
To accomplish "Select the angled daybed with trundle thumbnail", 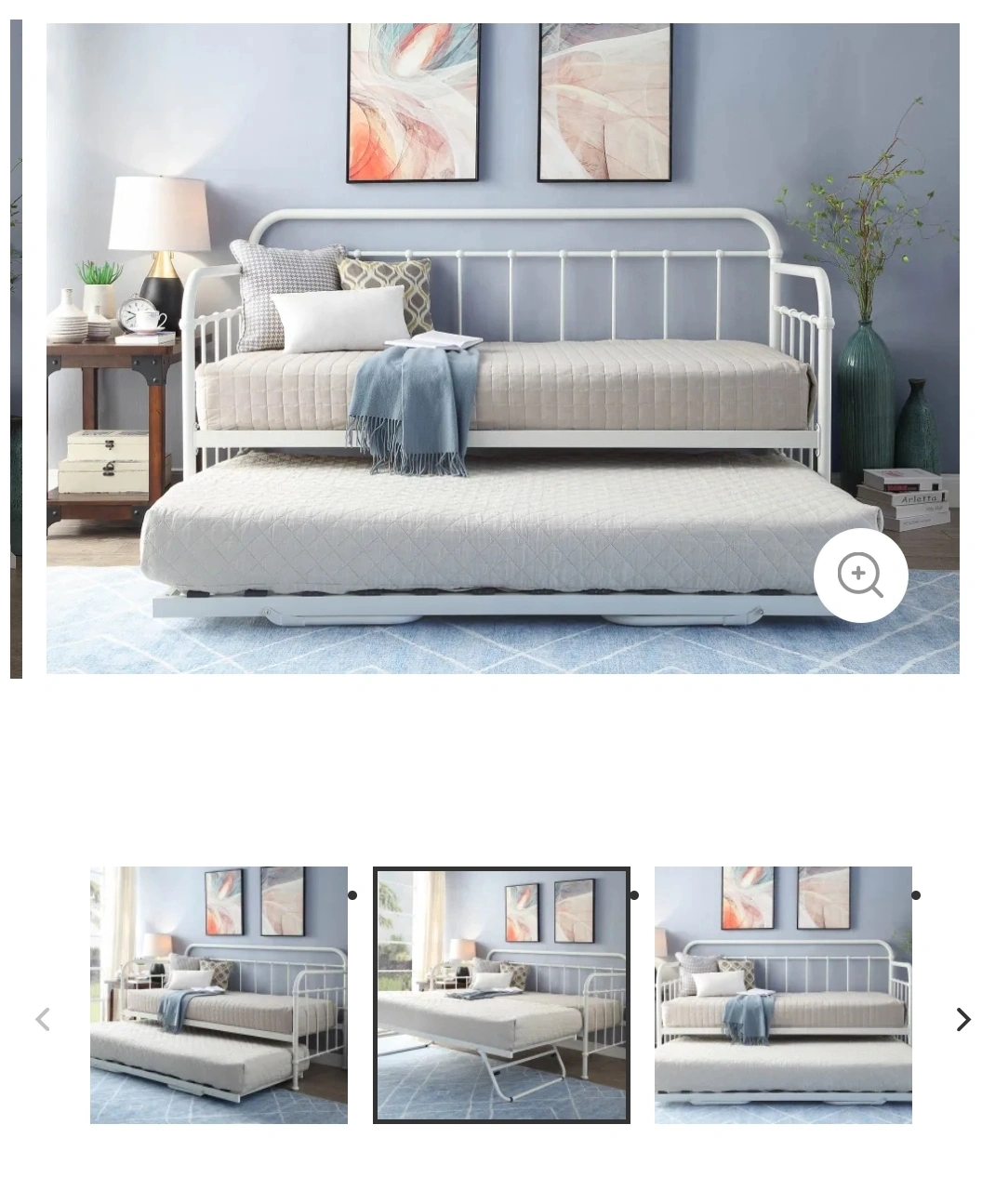I will pyautogui.click(x=219, y=995).
